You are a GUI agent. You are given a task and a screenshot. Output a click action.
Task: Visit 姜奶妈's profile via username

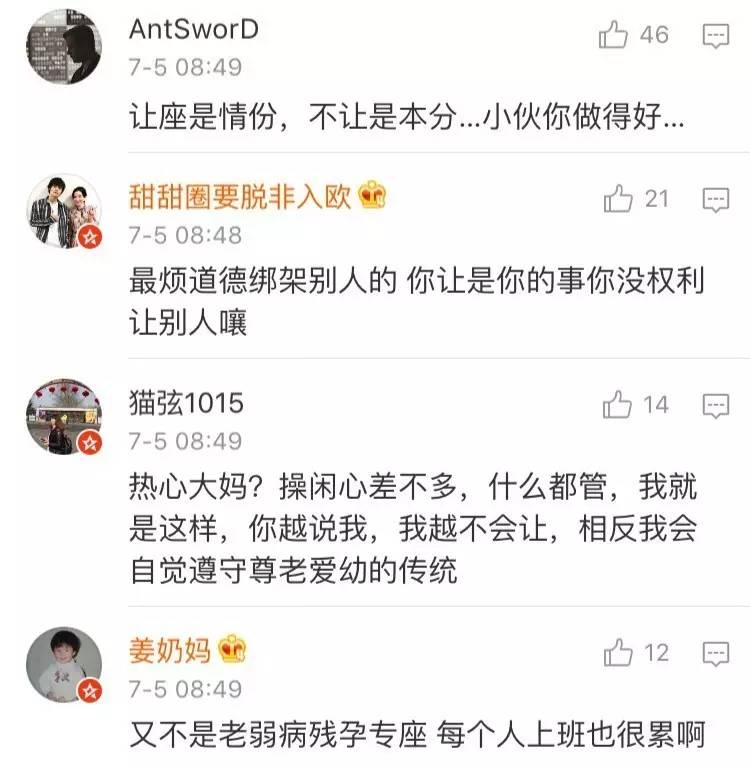(170, 650)
